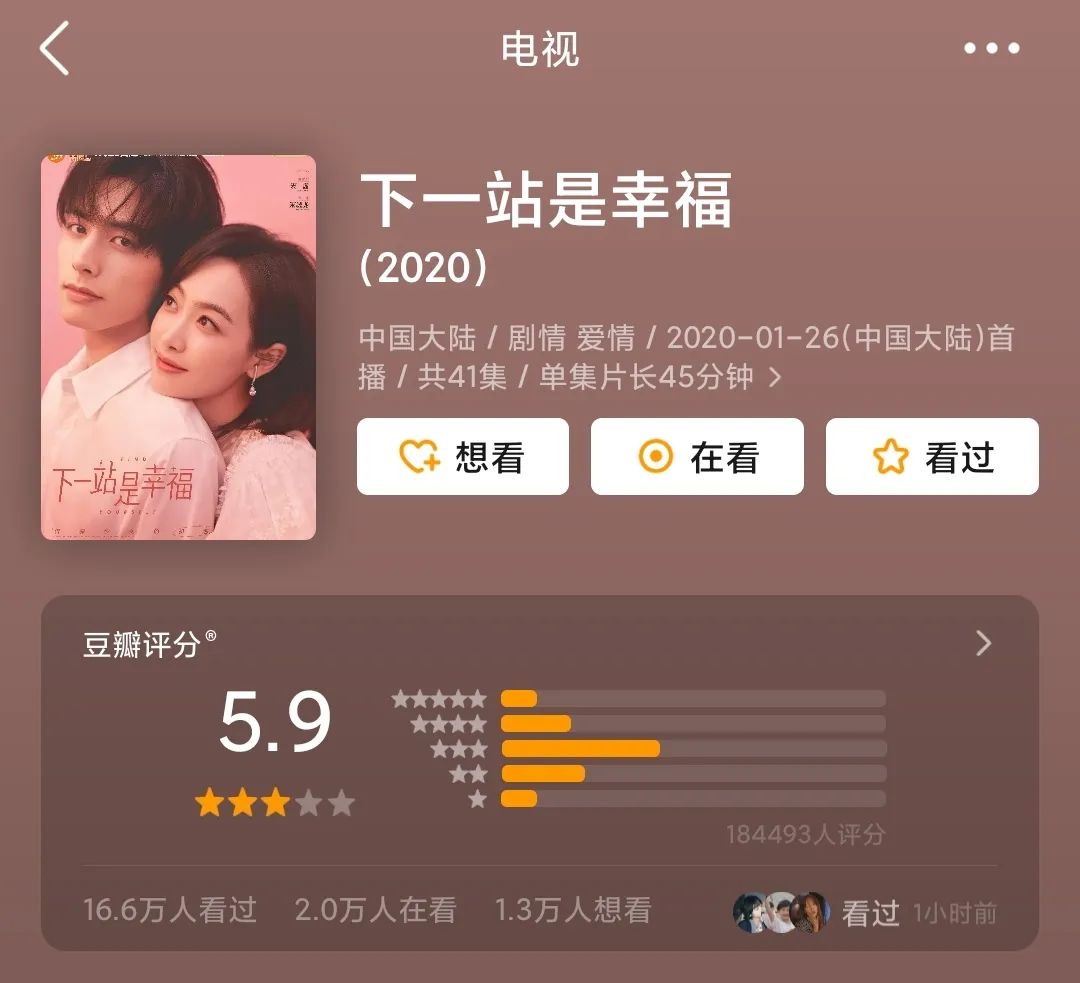Mark the show as 在看
Screen dimensions: 1080x983
click(697, 457)
